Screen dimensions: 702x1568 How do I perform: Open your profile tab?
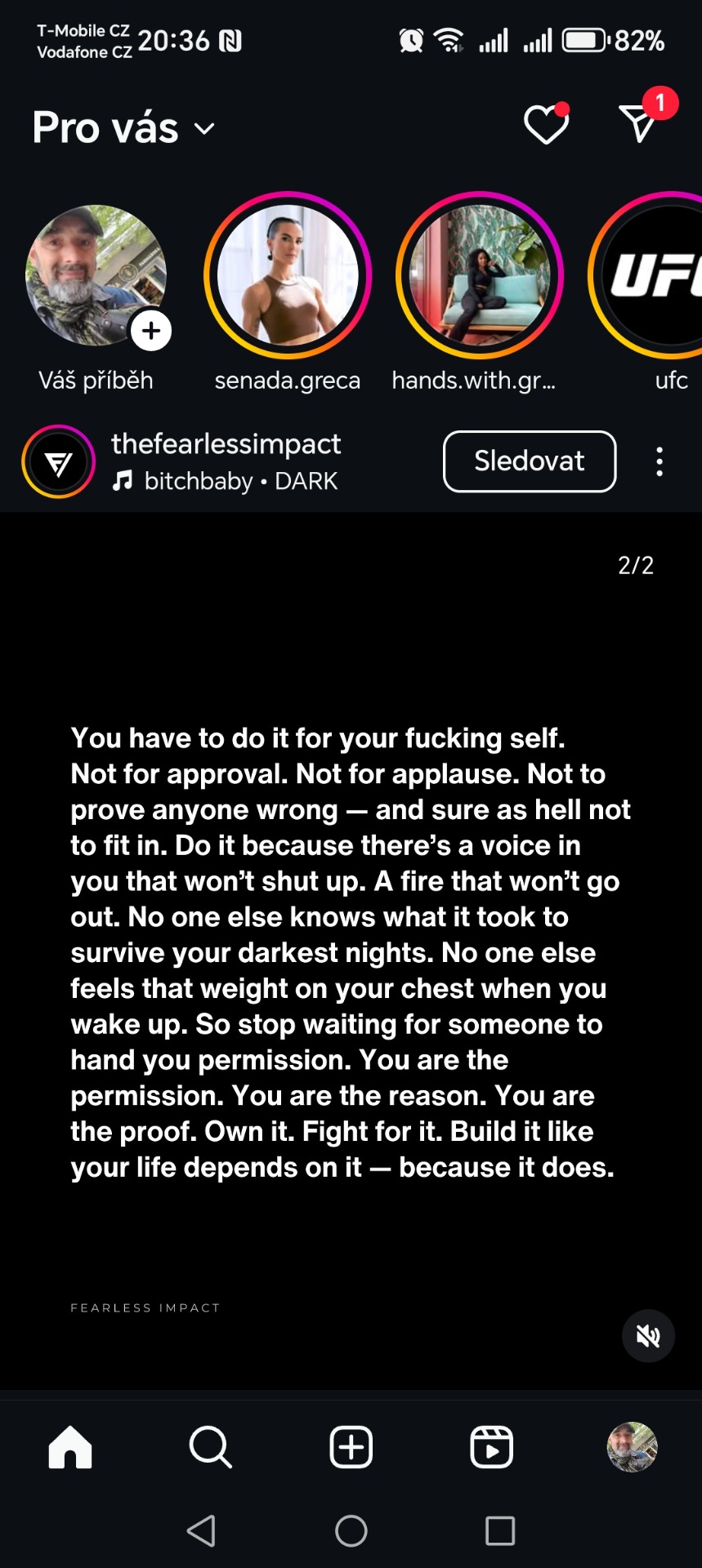tap(632, 1447)
